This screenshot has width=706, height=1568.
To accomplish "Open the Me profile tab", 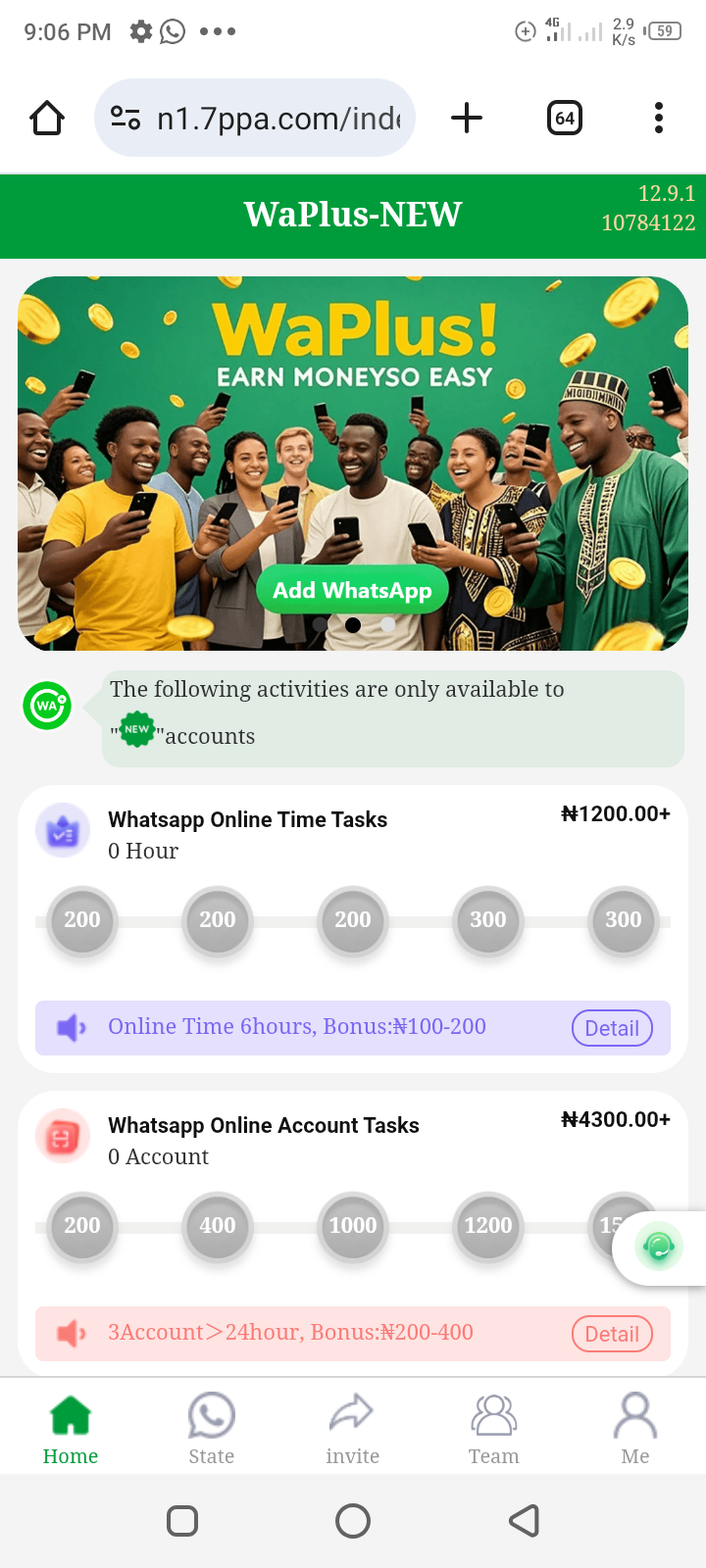I will pyautogui.click(x=634, y=1429).
